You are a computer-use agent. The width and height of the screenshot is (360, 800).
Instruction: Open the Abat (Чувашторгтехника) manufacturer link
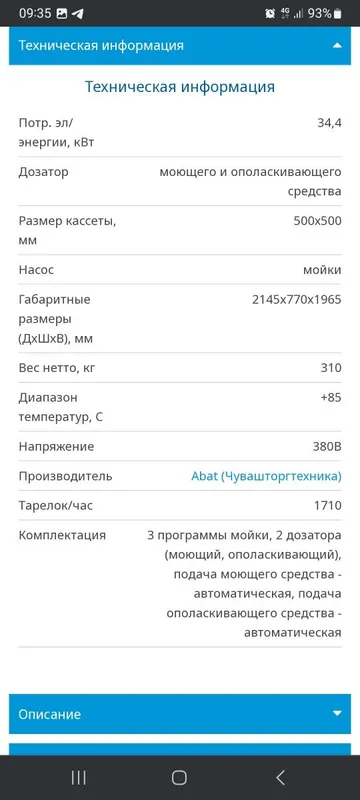[x=266, y=476]
